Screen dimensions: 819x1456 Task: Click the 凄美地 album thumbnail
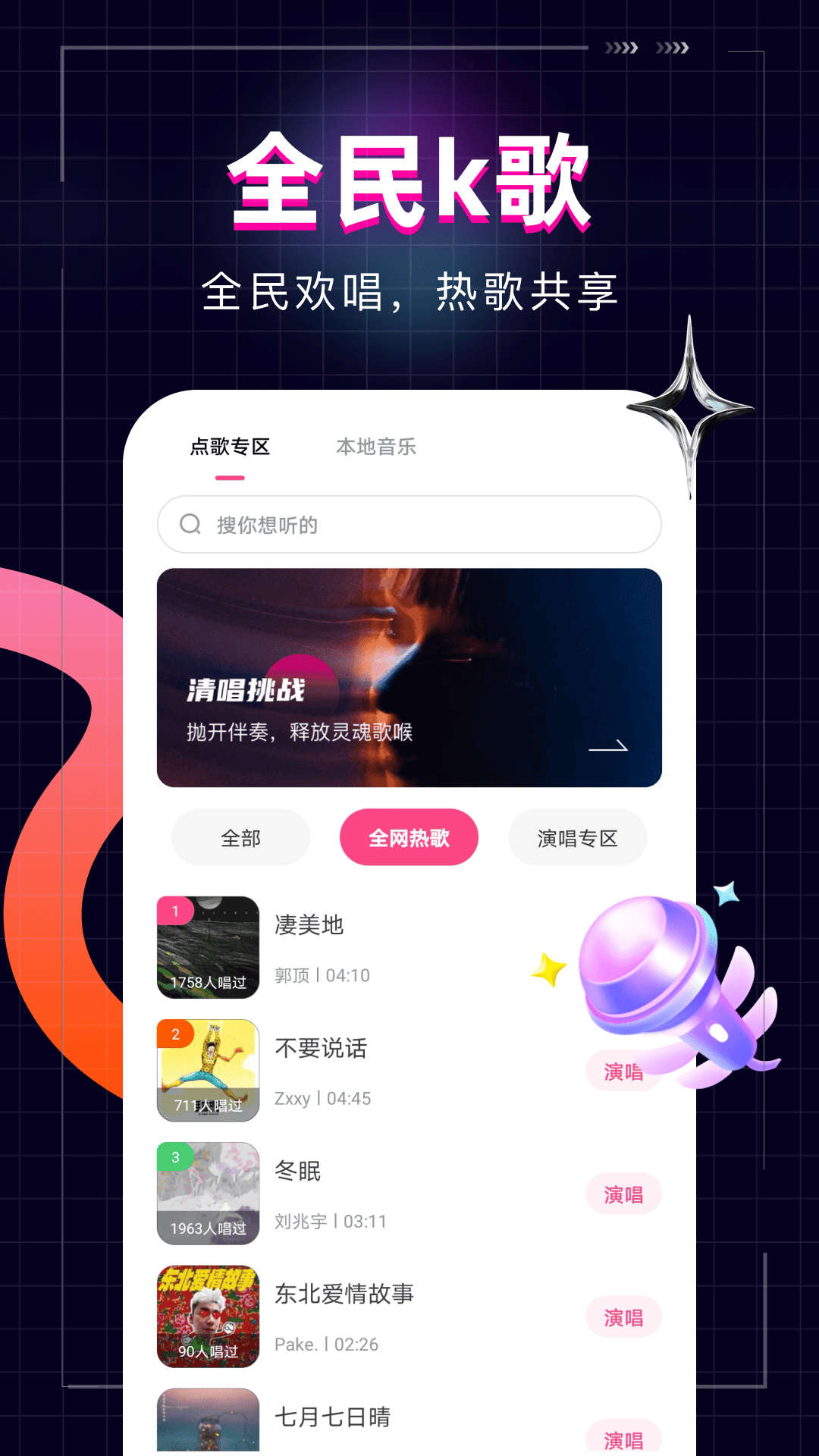coord(208,948)
